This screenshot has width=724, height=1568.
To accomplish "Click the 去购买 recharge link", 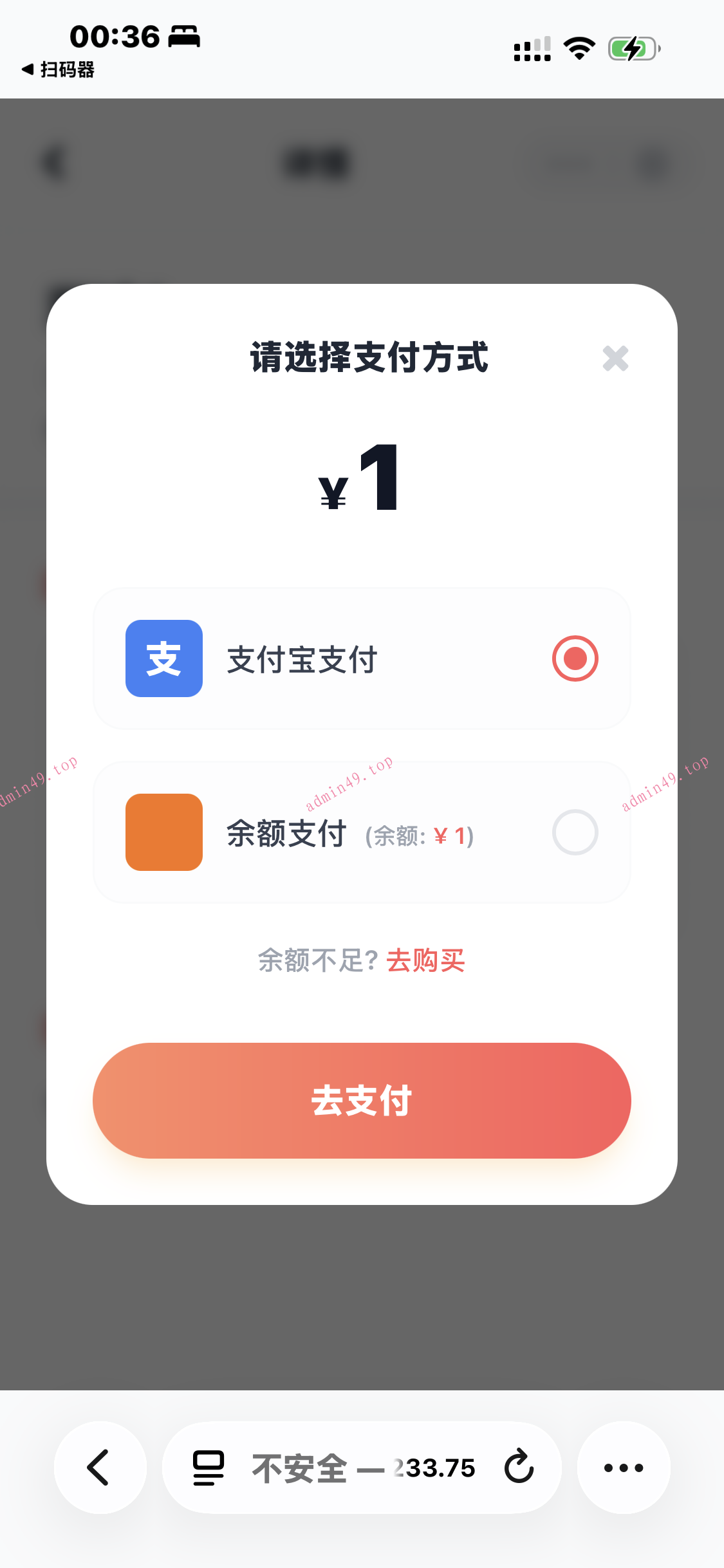I will (x=424, y=960).
